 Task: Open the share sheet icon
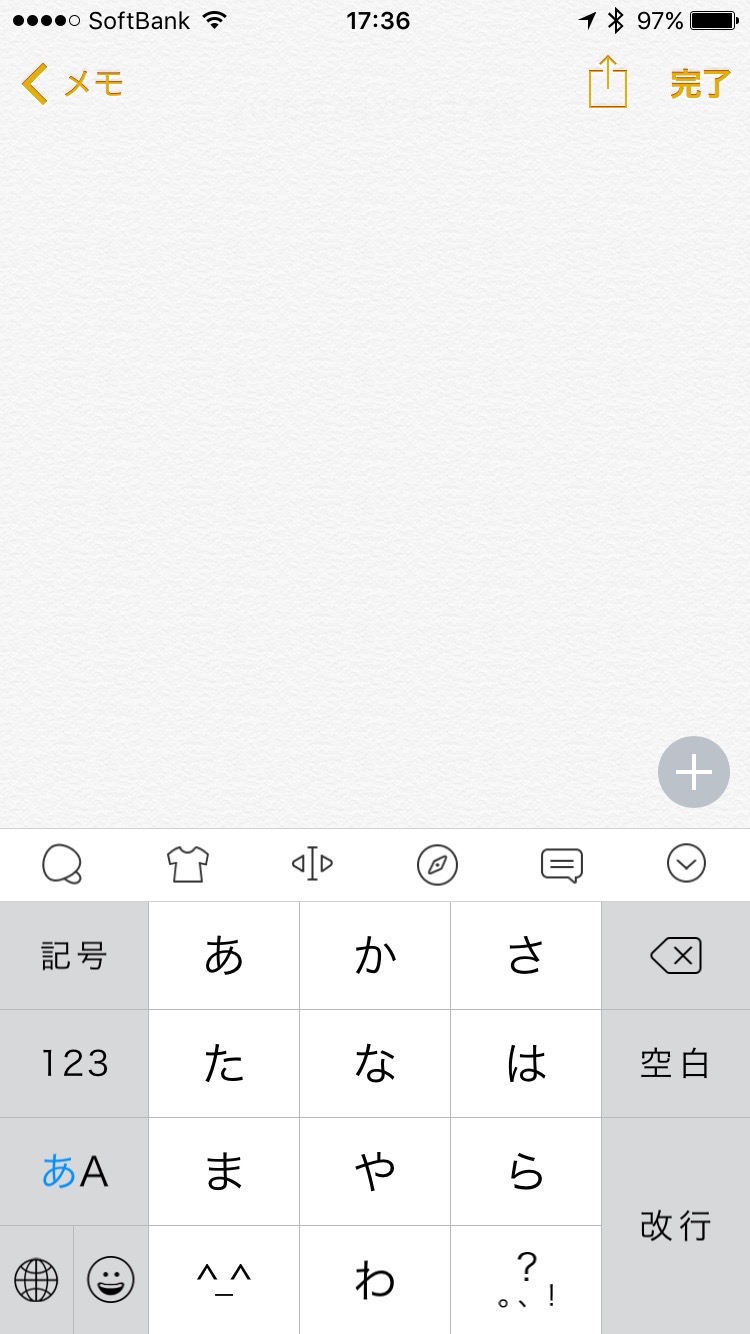point(607,82)
